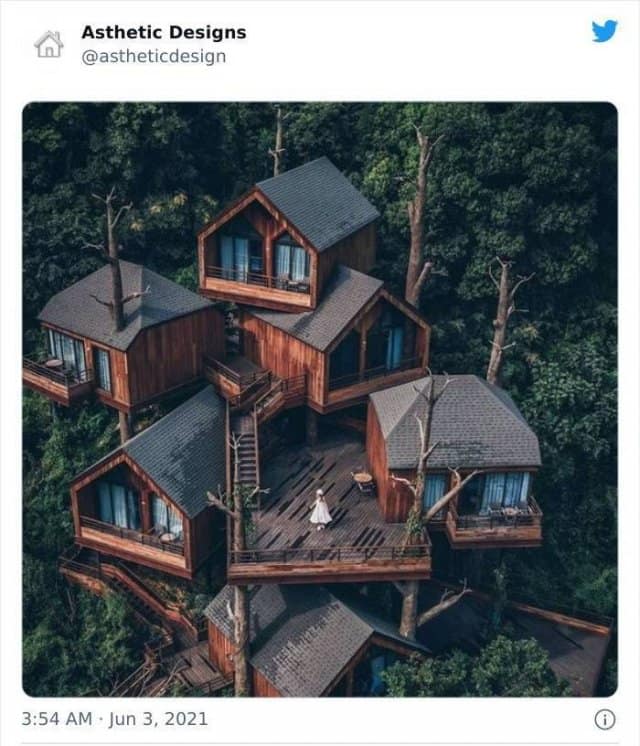This screenshot has width=640, height=746.
Task: Open the tweet timestamp Jun 3, 2021
Action: [x=113, y=719]
